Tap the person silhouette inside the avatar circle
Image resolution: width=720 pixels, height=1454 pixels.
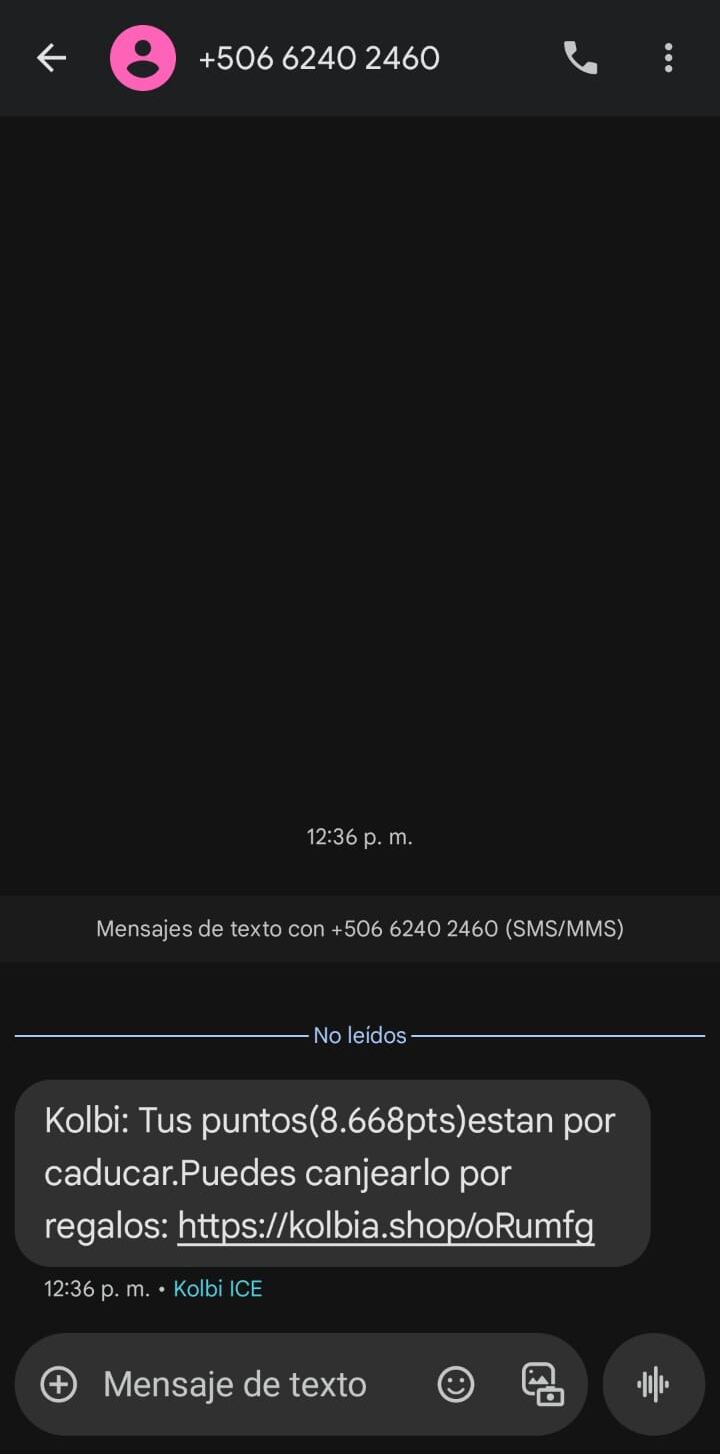tap(143, 57)
